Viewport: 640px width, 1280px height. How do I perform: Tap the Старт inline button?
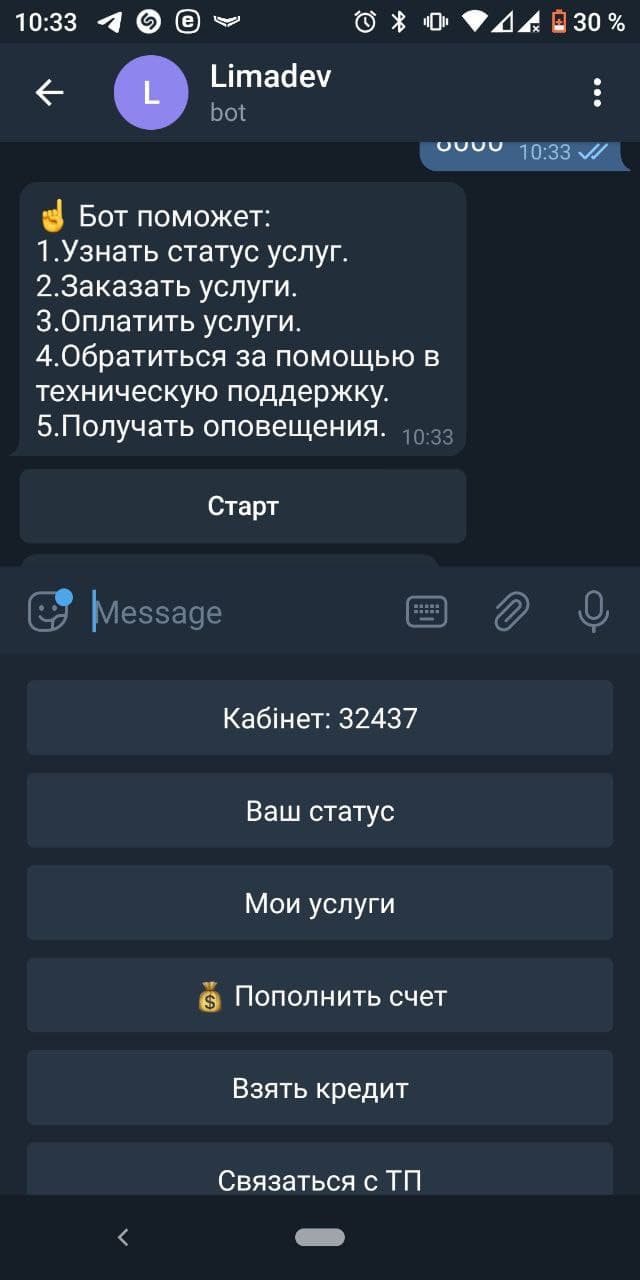tap(243, 506)
